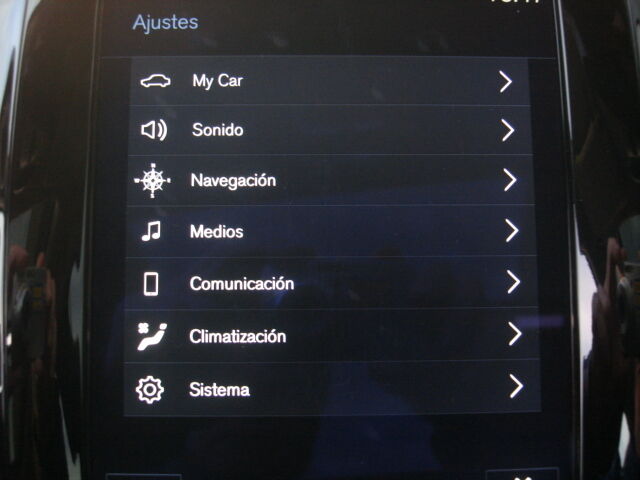
Task: Go to Navegación settings
Action: (330, 181)
